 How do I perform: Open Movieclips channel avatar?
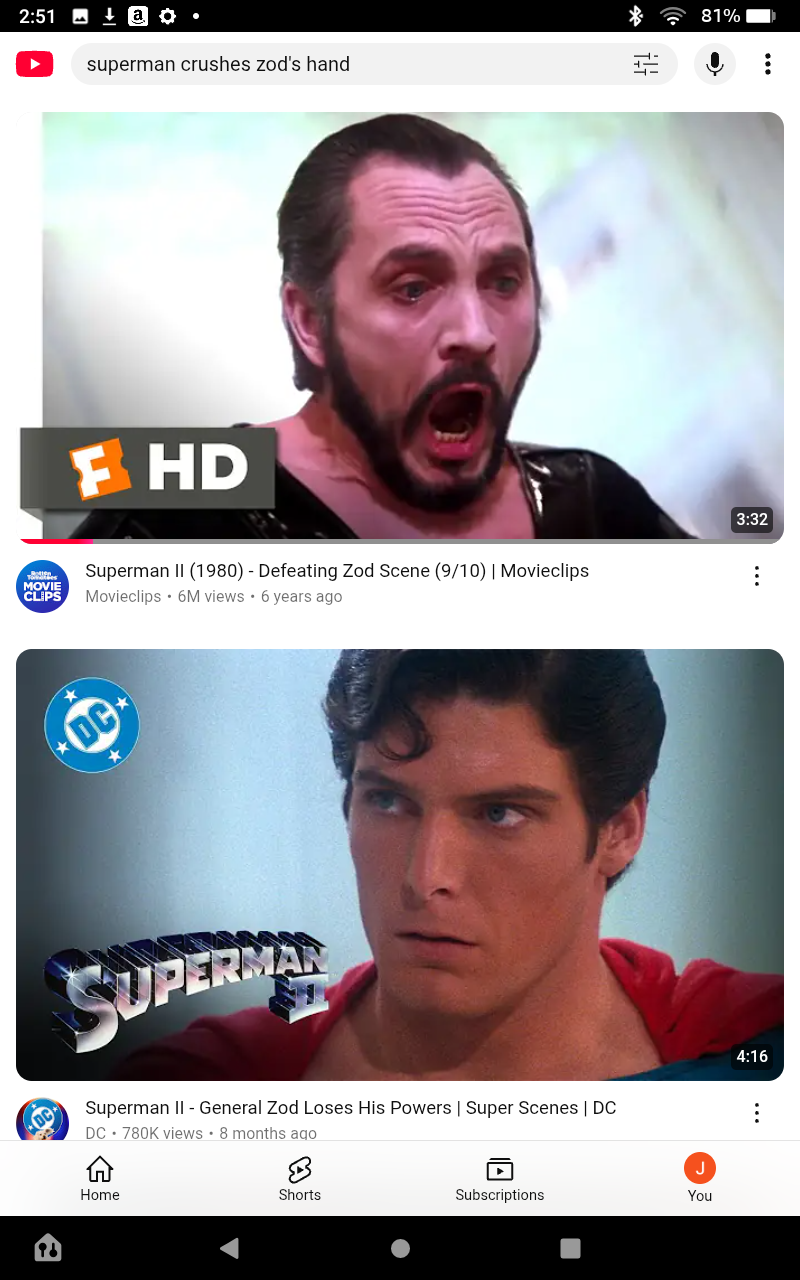click(x=42, y=586)
